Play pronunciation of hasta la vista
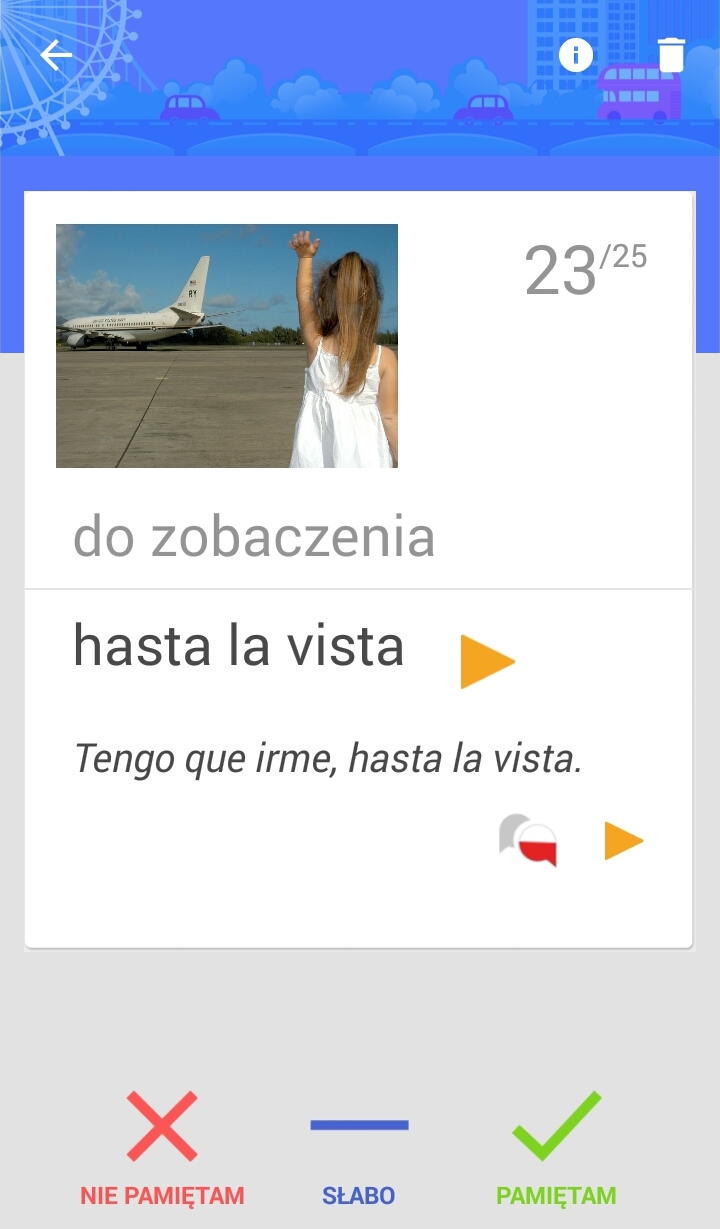 pos(486,661)
